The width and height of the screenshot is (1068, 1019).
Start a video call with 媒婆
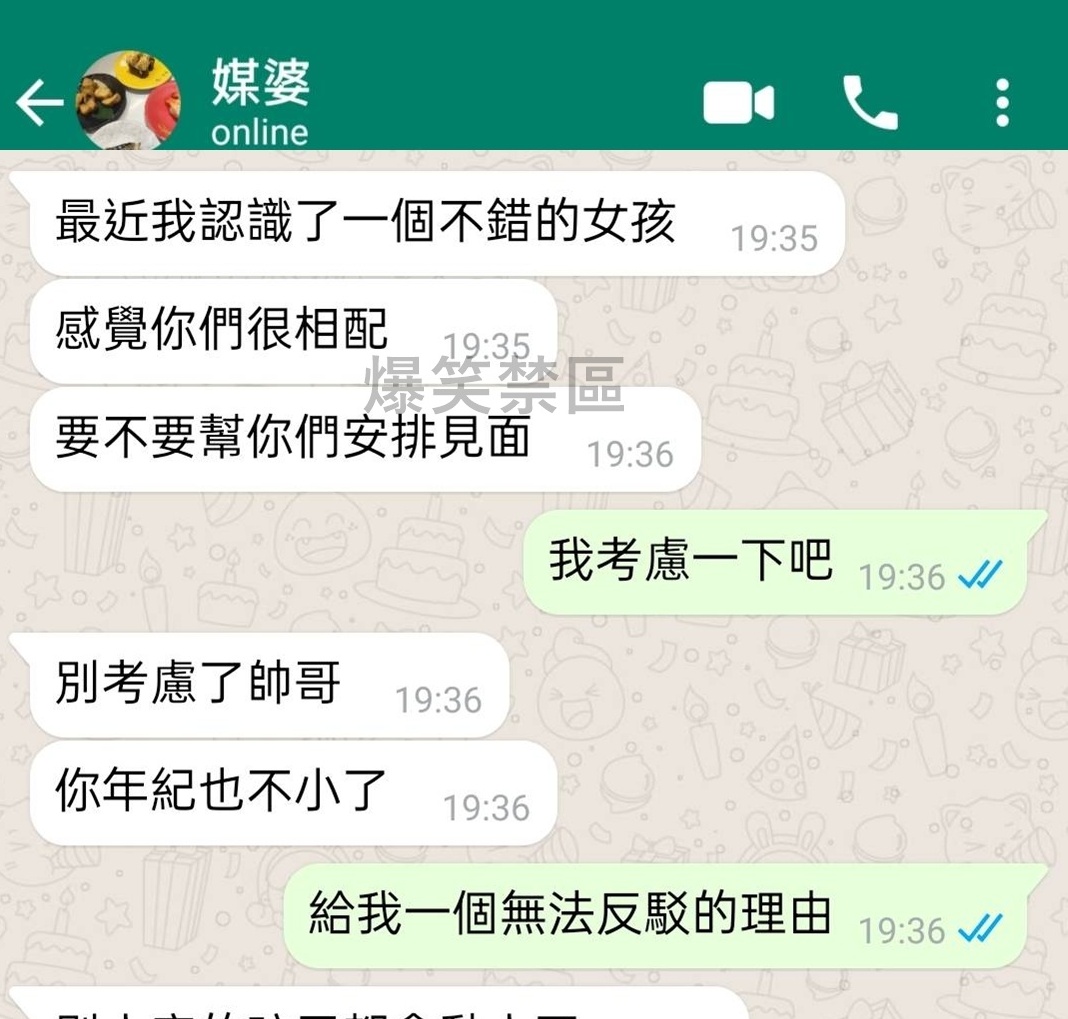[x=738, y=103]
